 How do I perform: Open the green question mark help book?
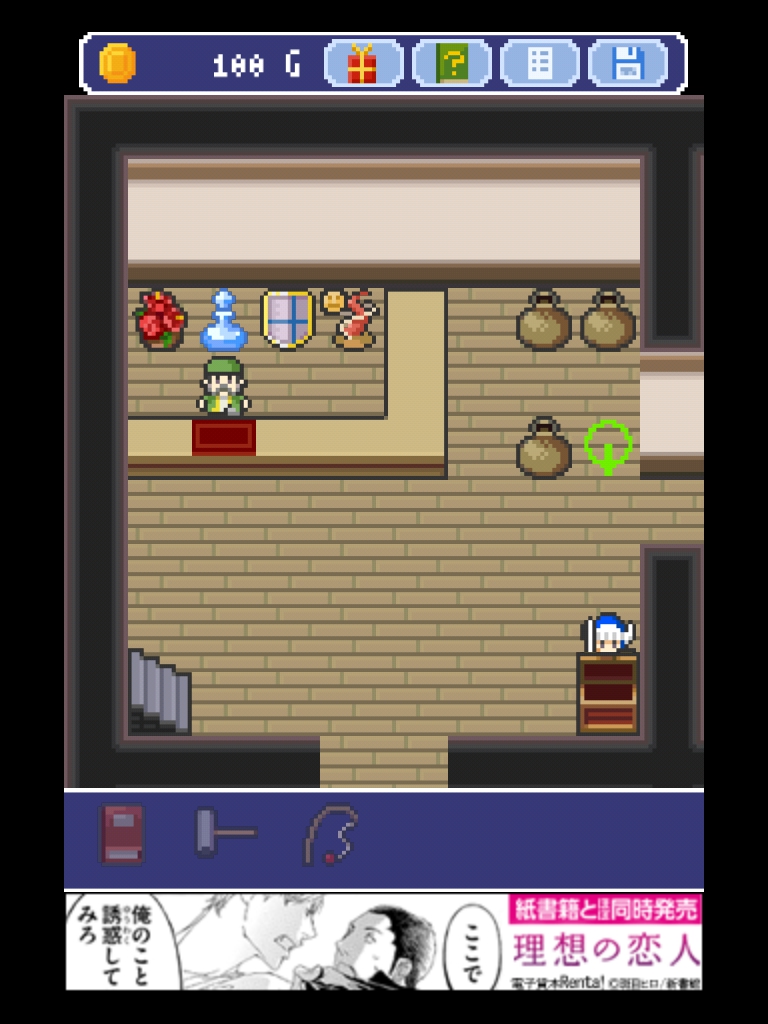click(x=451, y=64)
